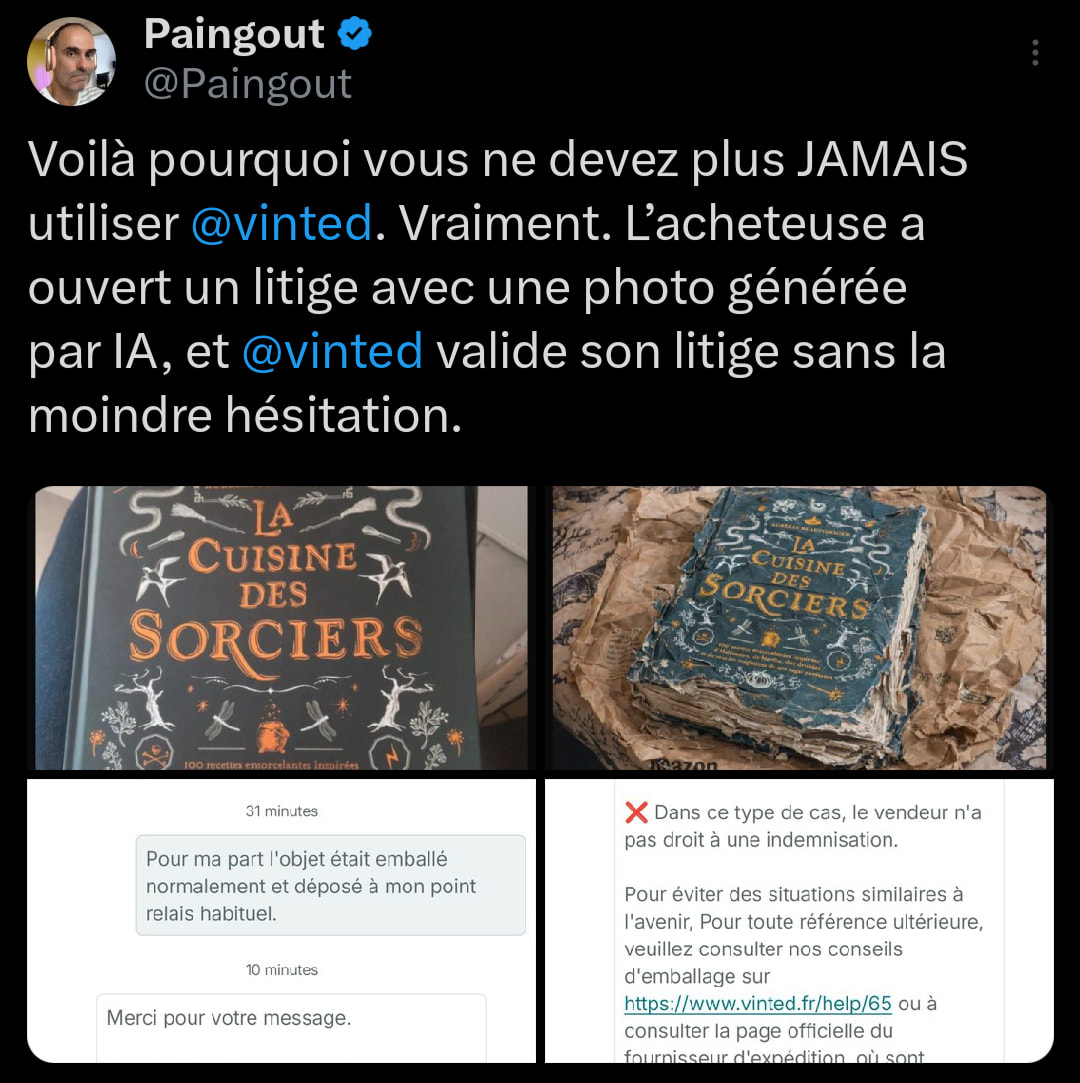
Task: Open Paingout's profile picture
Action: (71, 62)
